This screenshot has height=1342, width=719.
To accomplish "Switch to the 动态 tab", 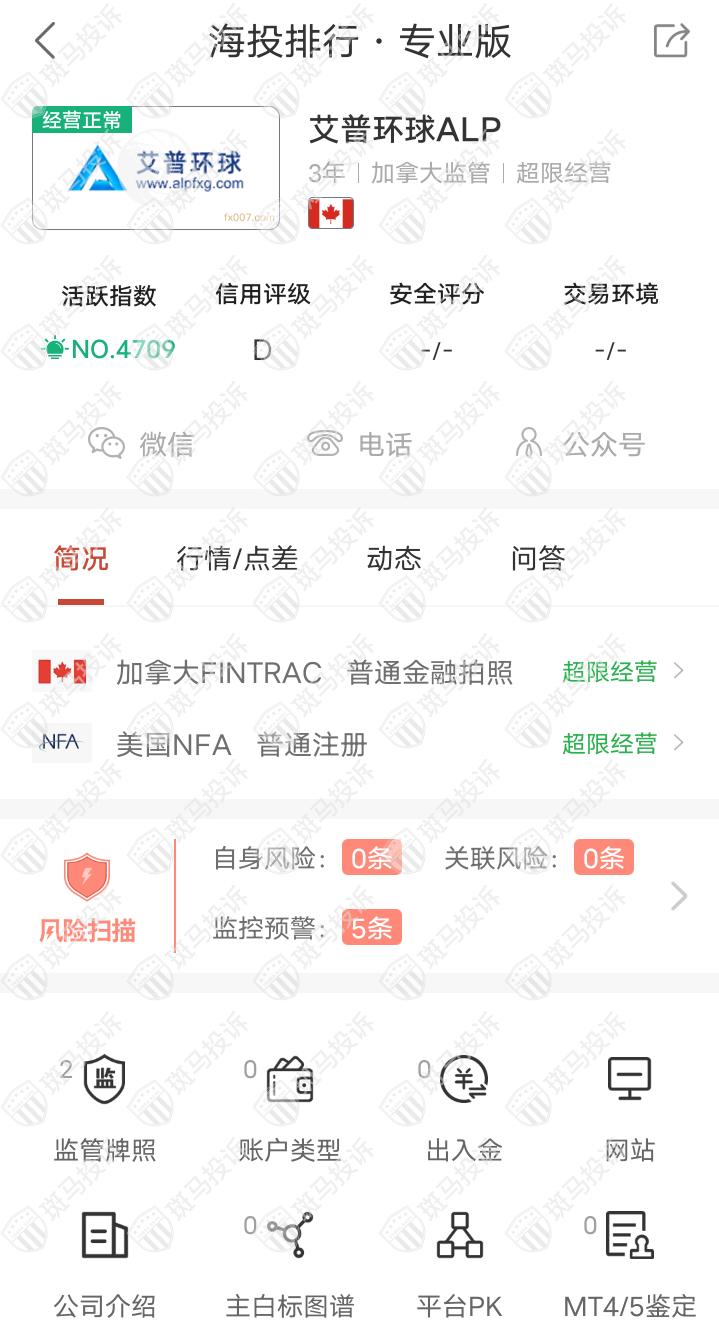I will tap(394, 558).
